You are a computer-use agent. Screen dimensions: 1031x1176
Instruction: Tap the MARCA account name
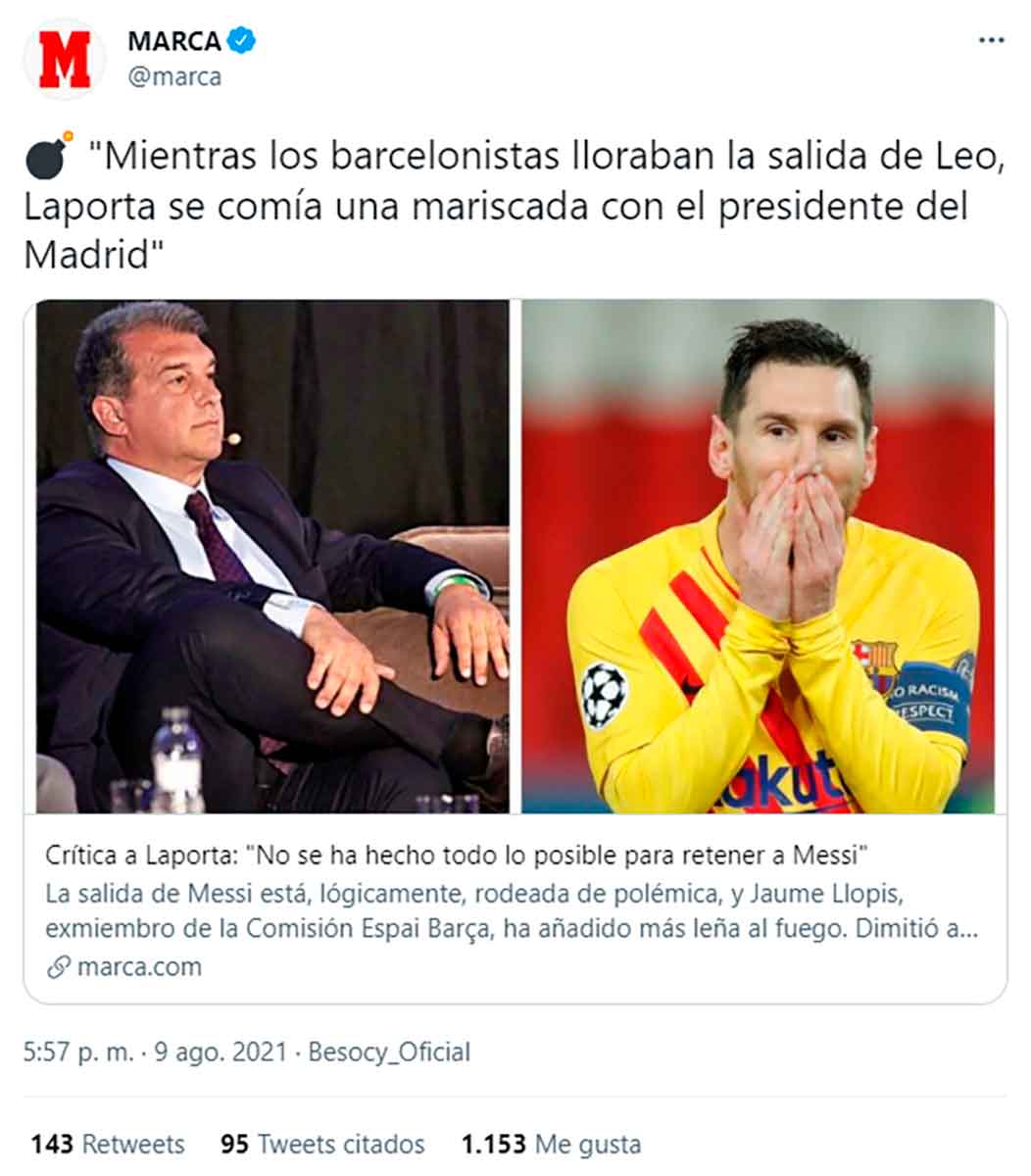[173, 41]
